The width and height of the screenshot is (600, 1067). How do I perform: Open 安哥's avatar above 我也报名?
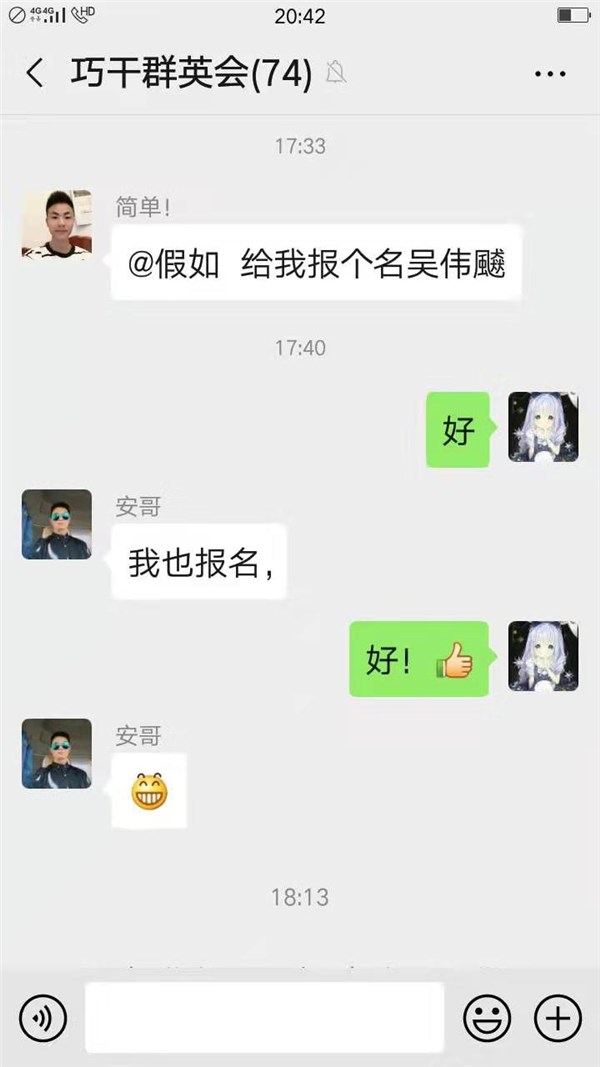[56, 525]
